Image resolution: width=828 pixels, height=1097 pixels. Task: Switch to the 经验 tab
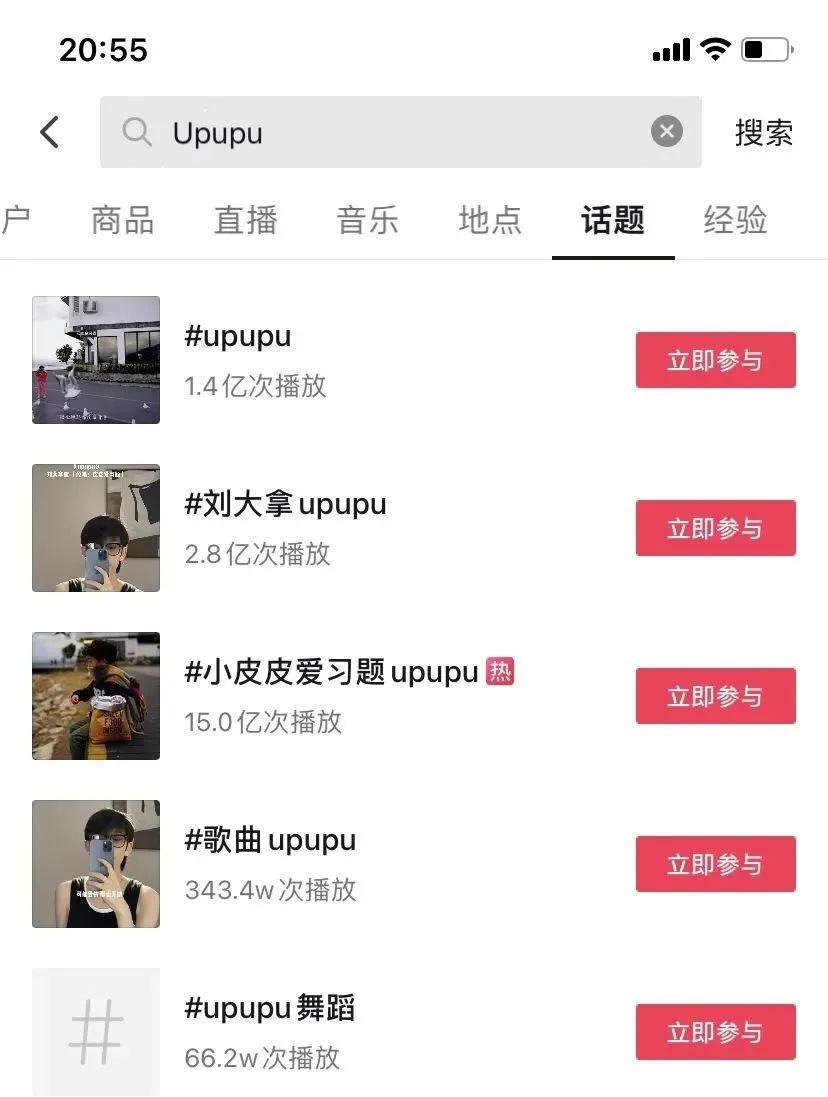tap(735, 221)
